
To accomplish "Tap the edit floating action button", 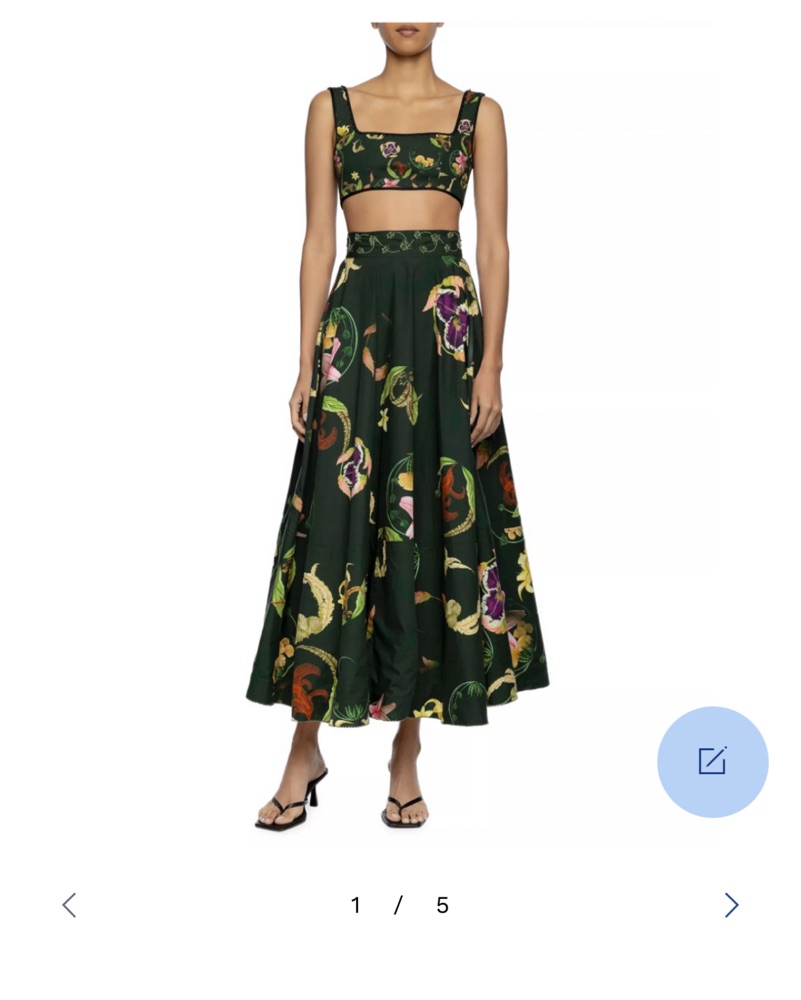I will (712, 761).
